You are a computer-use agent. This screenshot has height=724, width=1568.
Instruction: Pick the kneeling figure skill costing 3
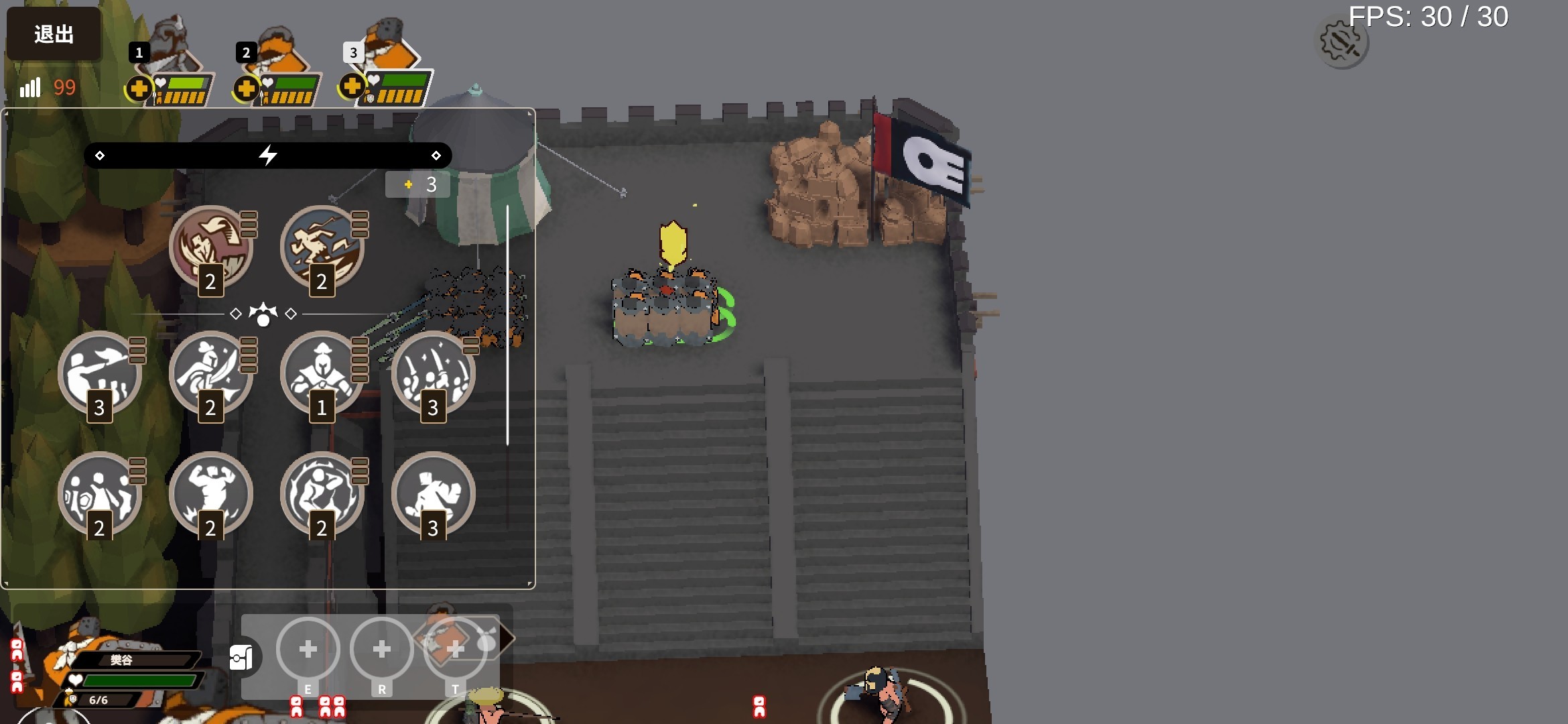click(433, 493)
